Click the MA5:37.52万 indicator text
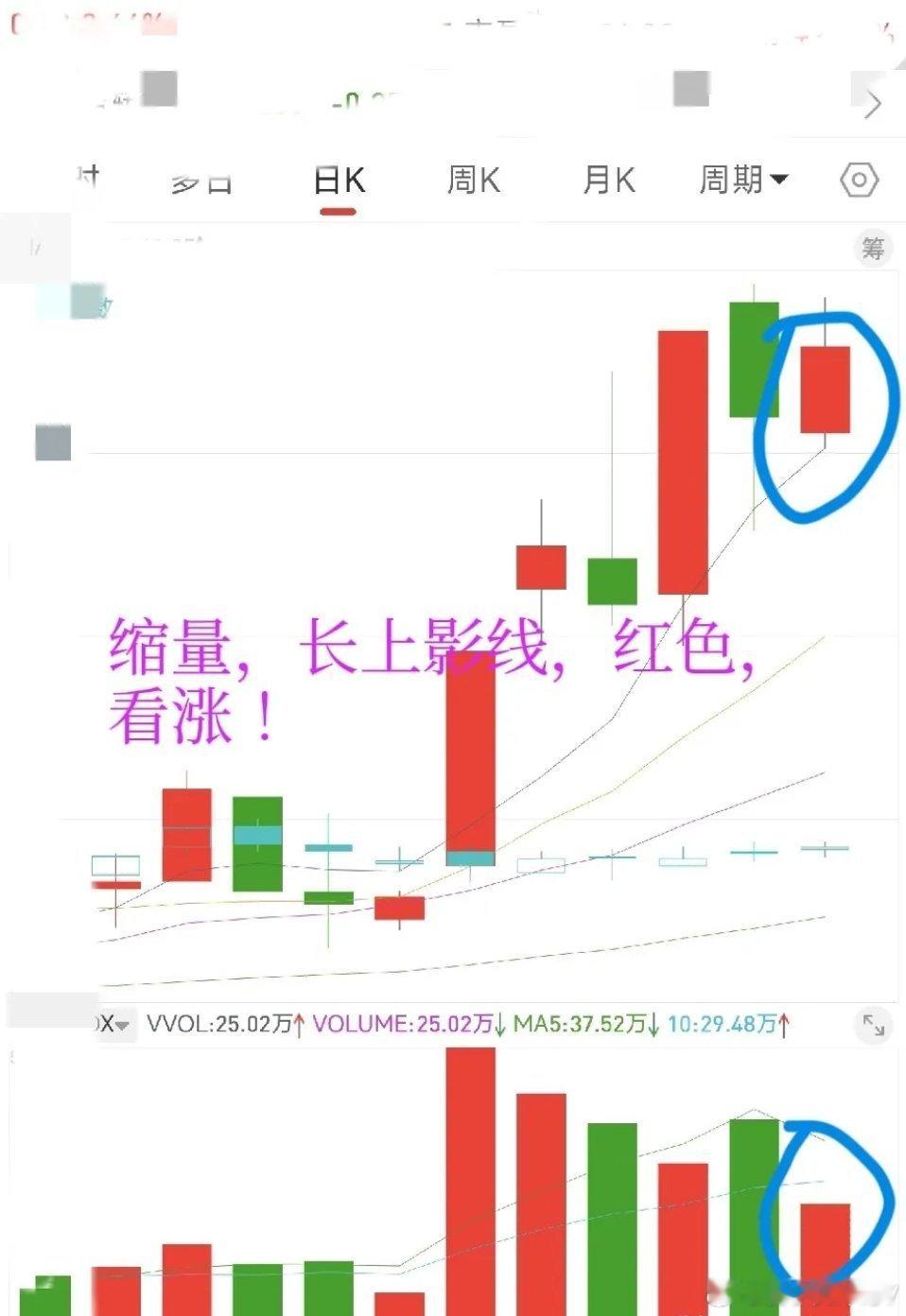Image resolution: width=906 pixels, height=1316 pixels. click(580, 1024)
